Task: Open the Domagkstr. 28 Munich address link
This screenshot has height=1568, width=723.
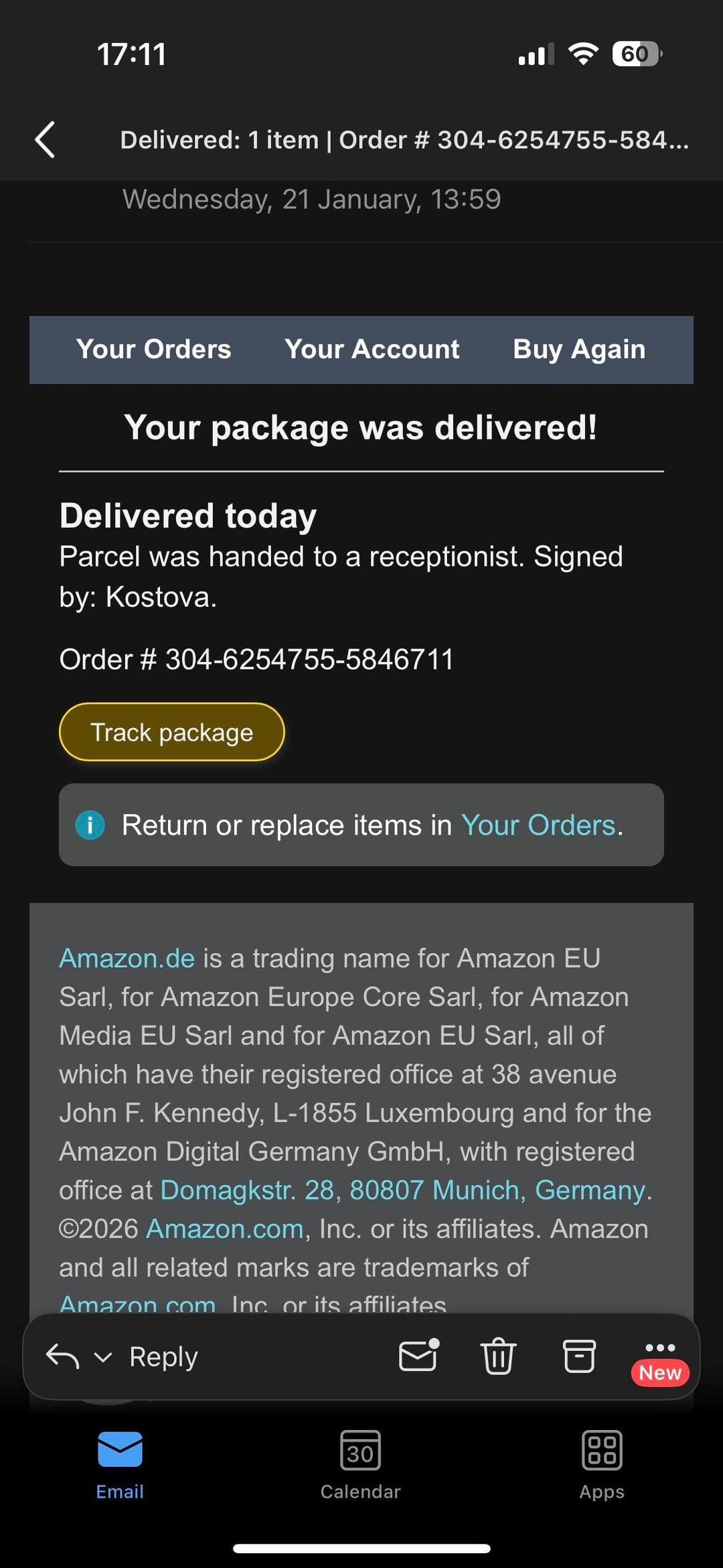Action: [402, 1190]
